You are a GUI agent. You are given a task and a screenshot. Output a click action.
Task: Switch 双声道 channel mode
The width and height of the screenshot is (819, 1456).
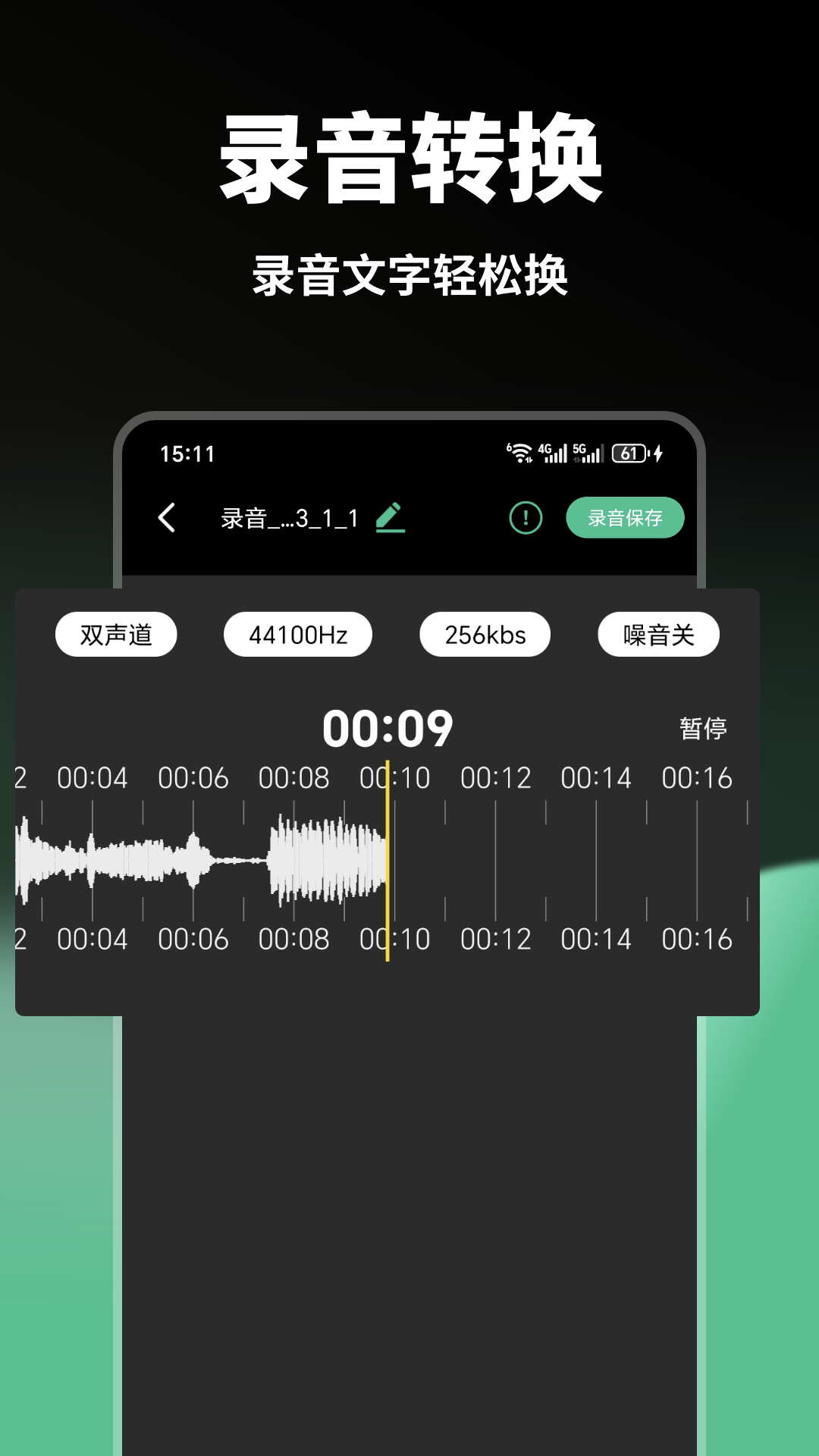[x=115, y=634]
